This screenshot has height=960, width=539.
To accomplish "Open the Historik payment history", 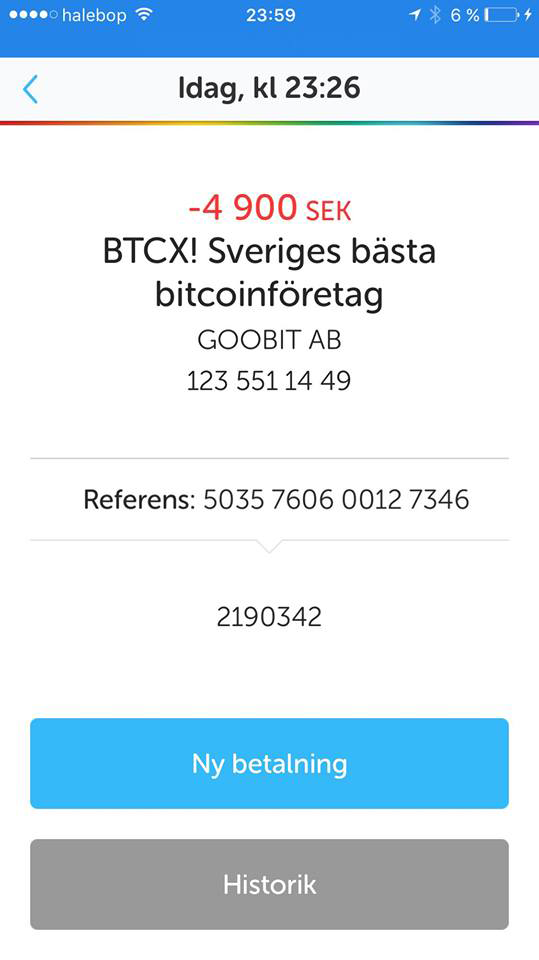I will (x=270, y=884).
